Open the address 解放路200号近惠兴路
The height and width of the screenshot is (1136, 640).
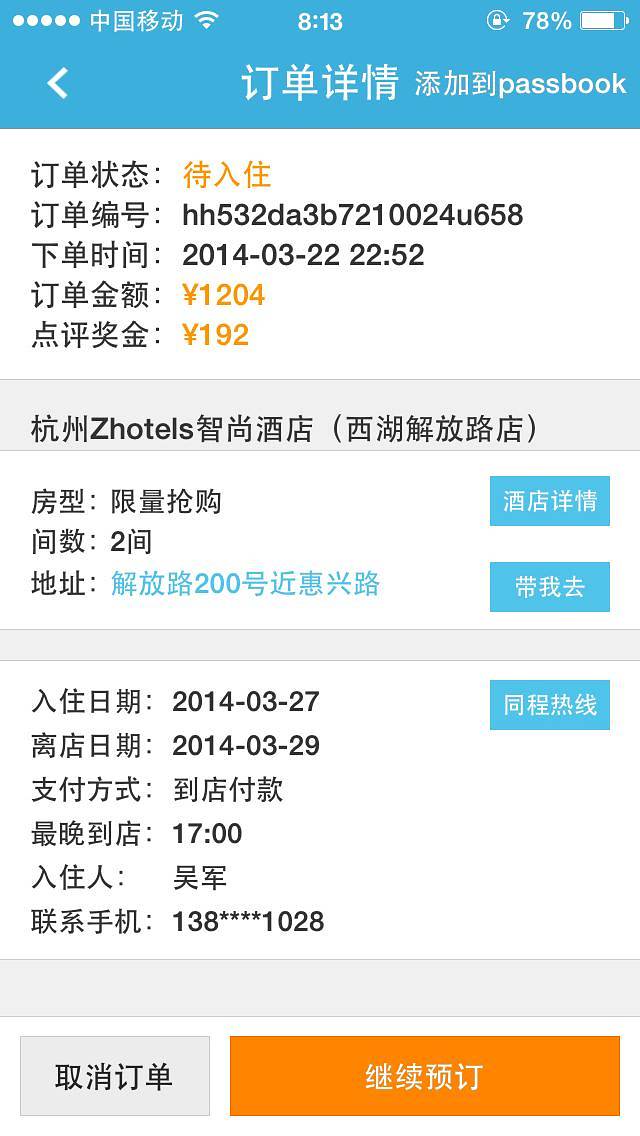(245, 584)
